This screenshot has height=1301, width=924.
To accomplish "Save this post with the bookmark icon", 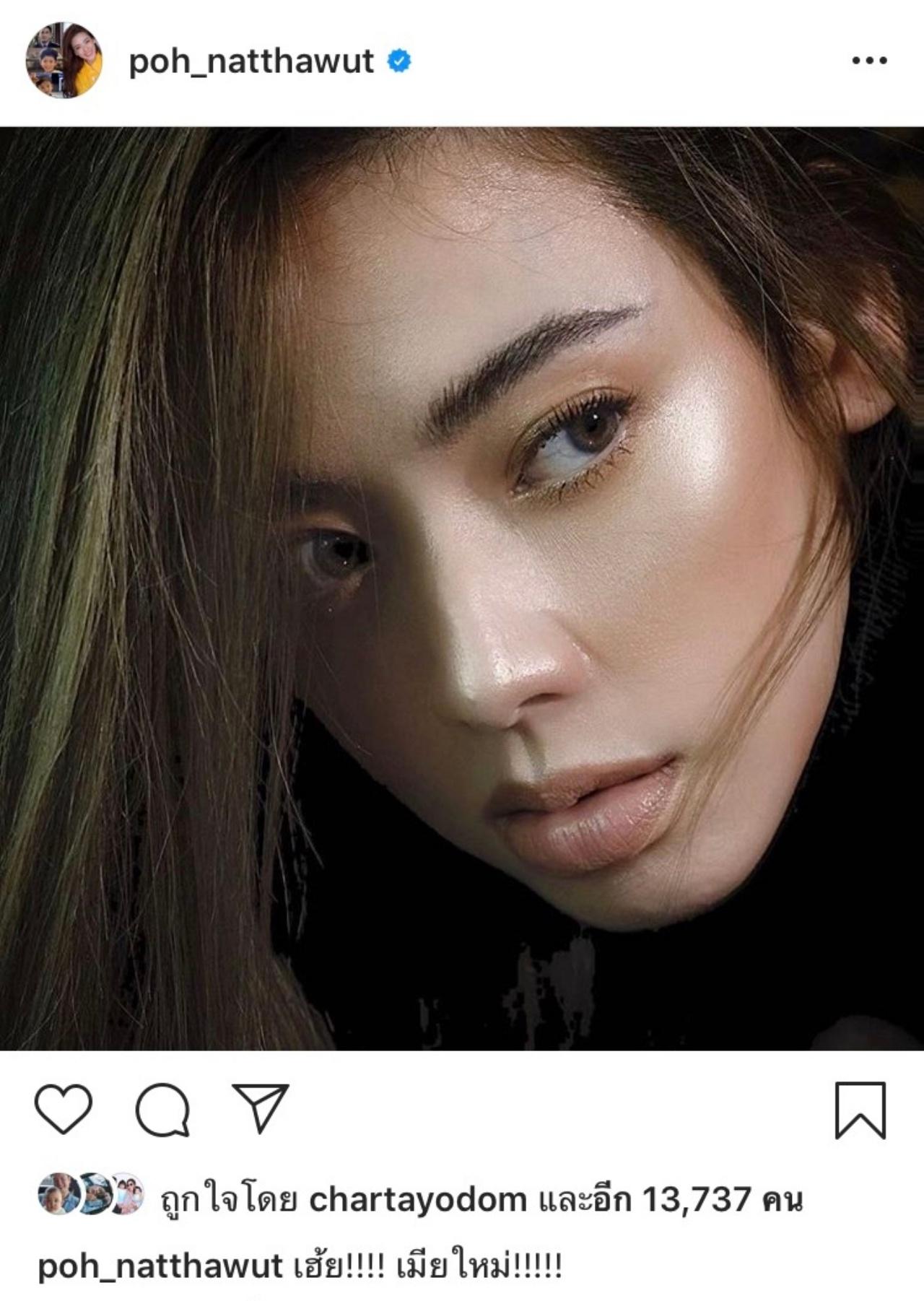I will click(x=860, y=1110).
